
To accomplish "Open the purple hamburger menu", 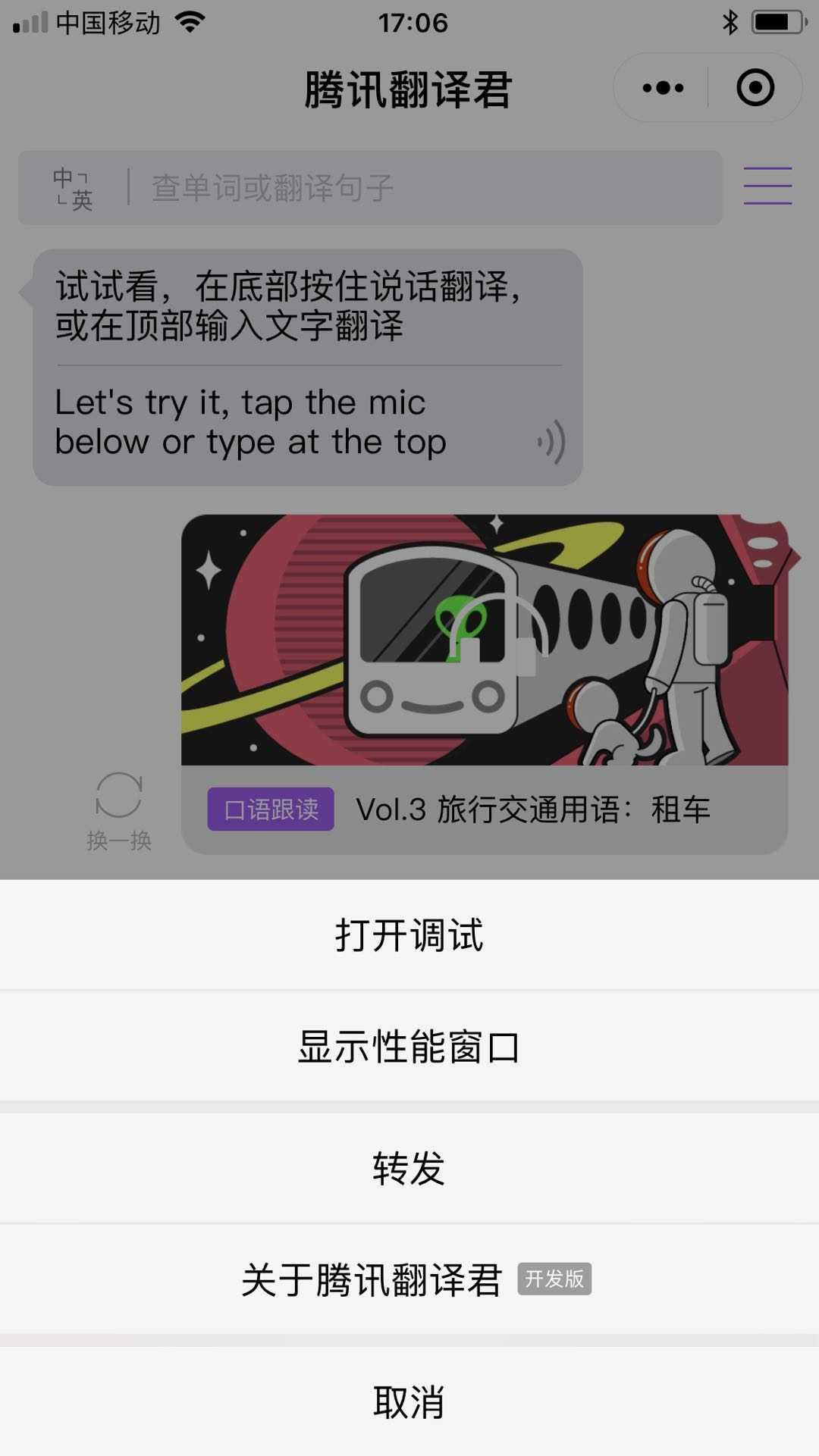I will point(767,186).
